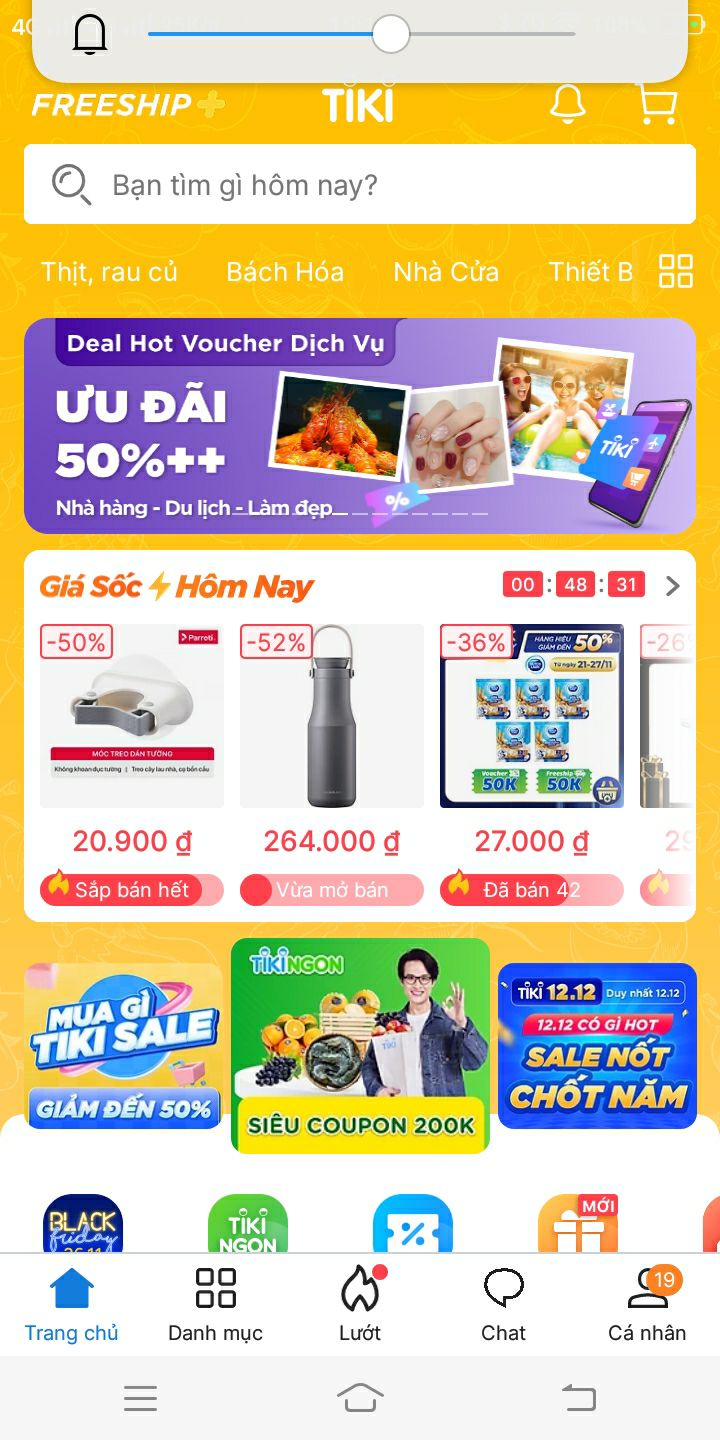Screen dimensions: 720x1440
Task: Open the category grid icon beside Thiết B
Action: tap(675, 270)
